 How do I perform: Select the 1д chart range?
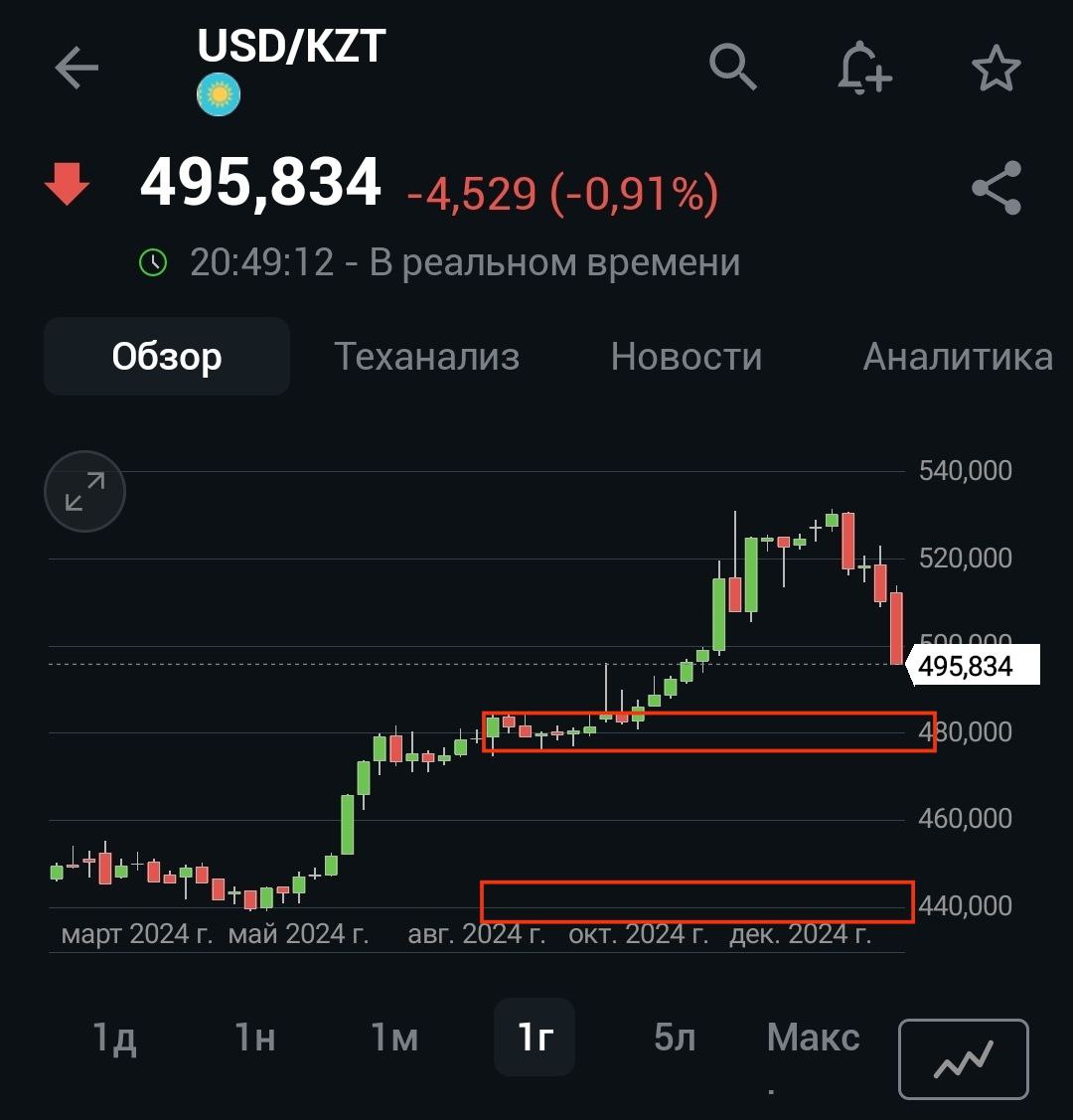point(114,1038)
